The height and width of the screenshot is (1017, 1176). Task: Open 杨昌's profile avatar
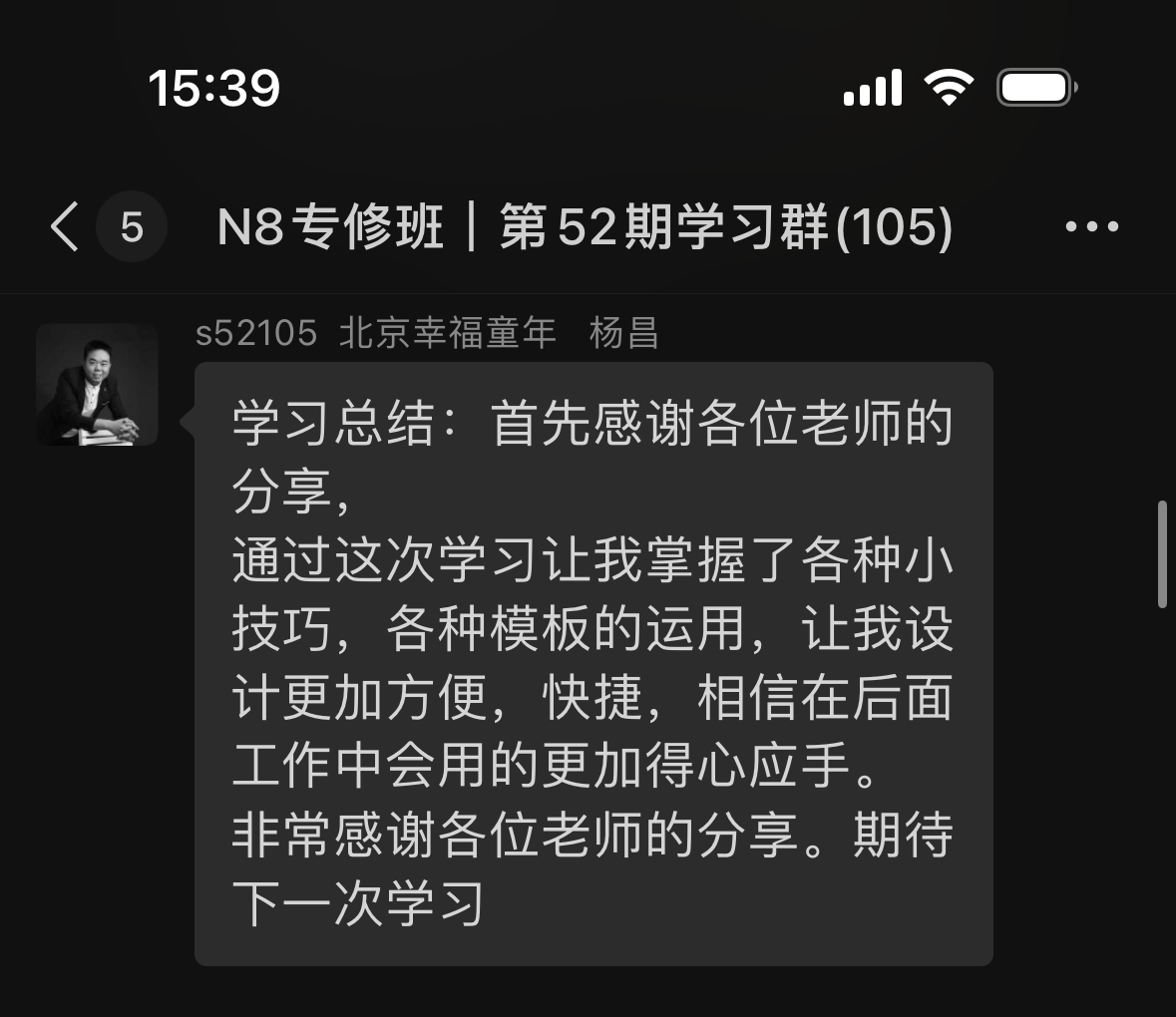[x=97, y=385]
